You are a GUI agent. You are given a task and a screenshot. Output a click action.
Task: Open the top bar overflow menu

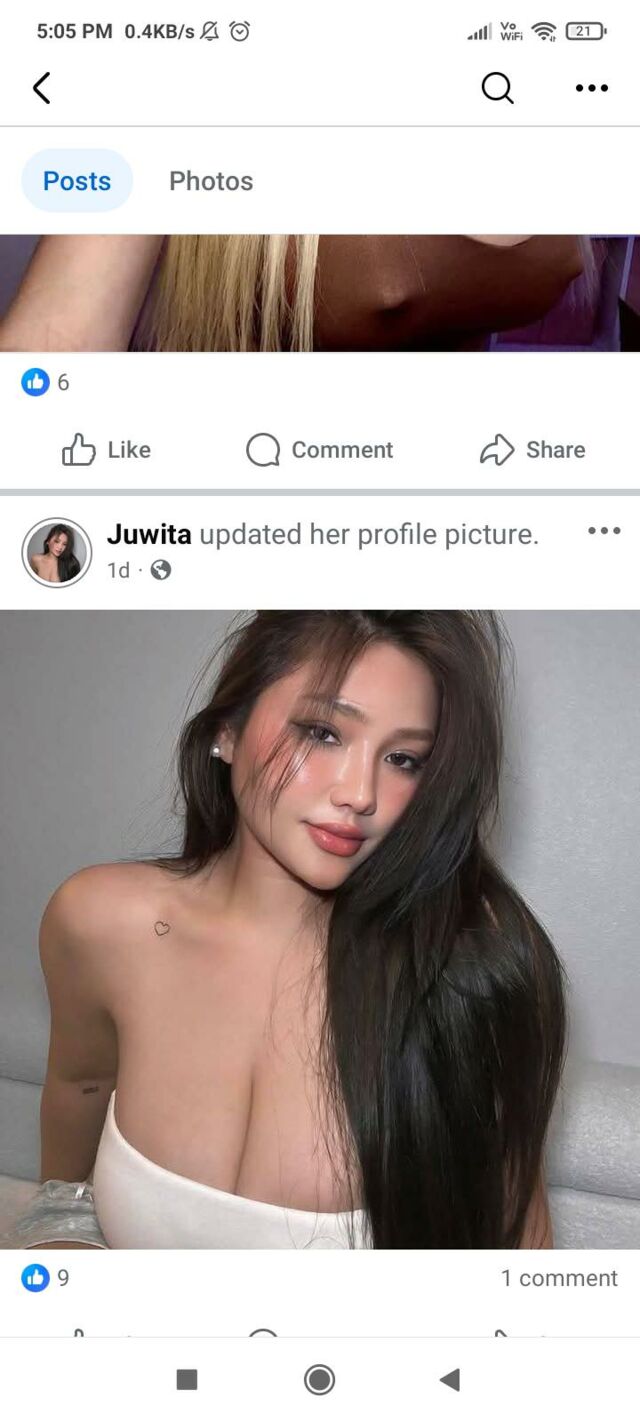(591, 88)
